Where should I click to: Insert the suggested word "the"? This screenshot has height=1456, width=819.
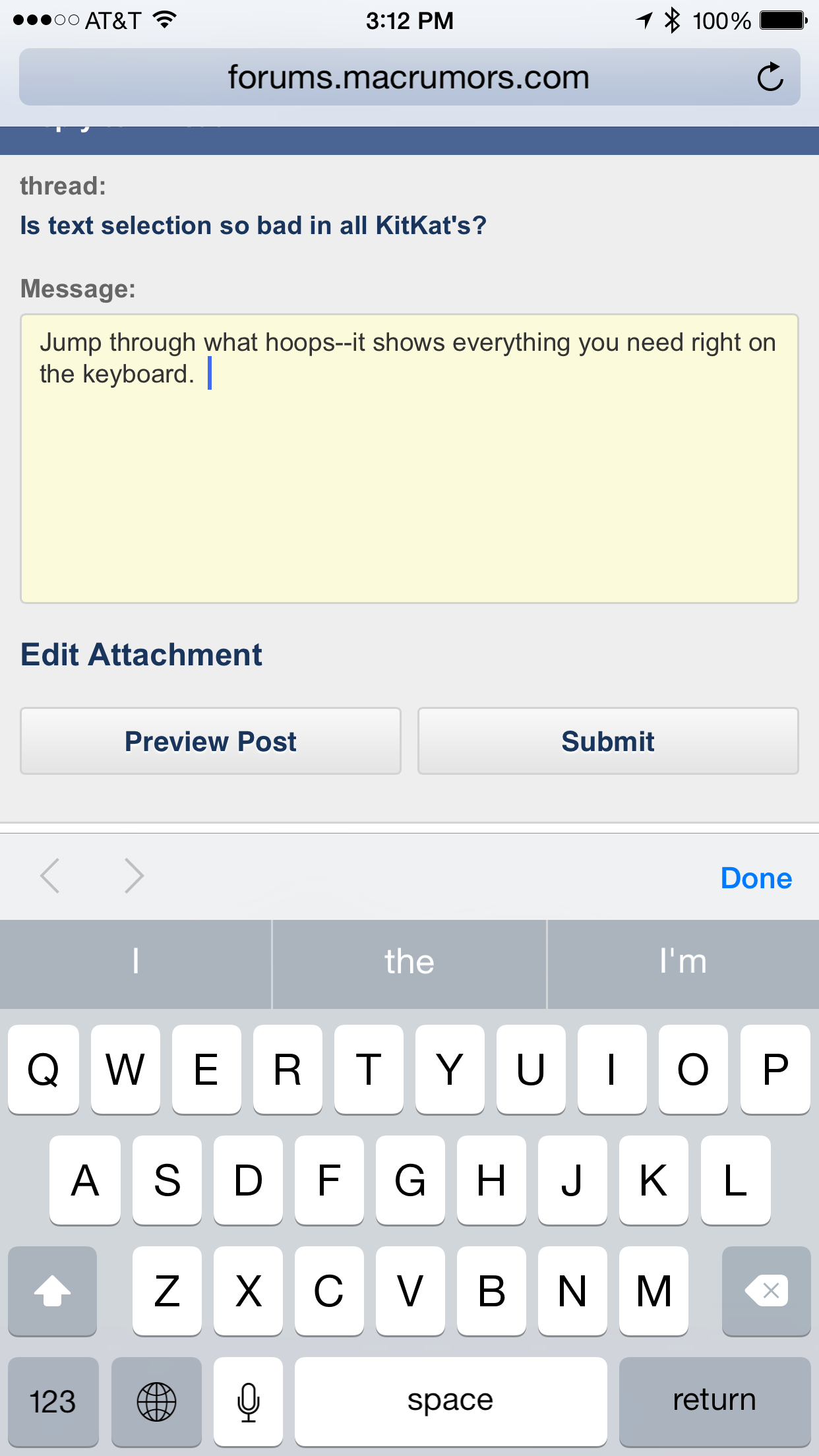pyautogui.click(x=409, y=962)
